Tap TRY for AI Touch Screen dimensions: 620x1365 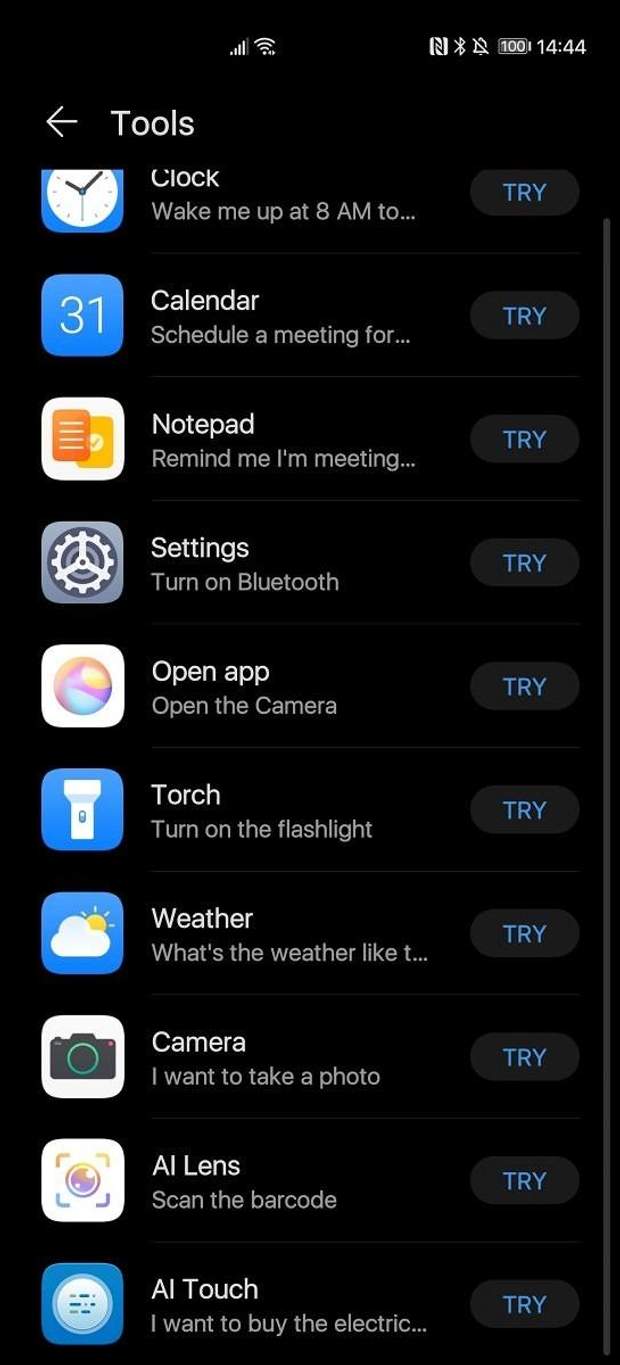pos(524,1304)
